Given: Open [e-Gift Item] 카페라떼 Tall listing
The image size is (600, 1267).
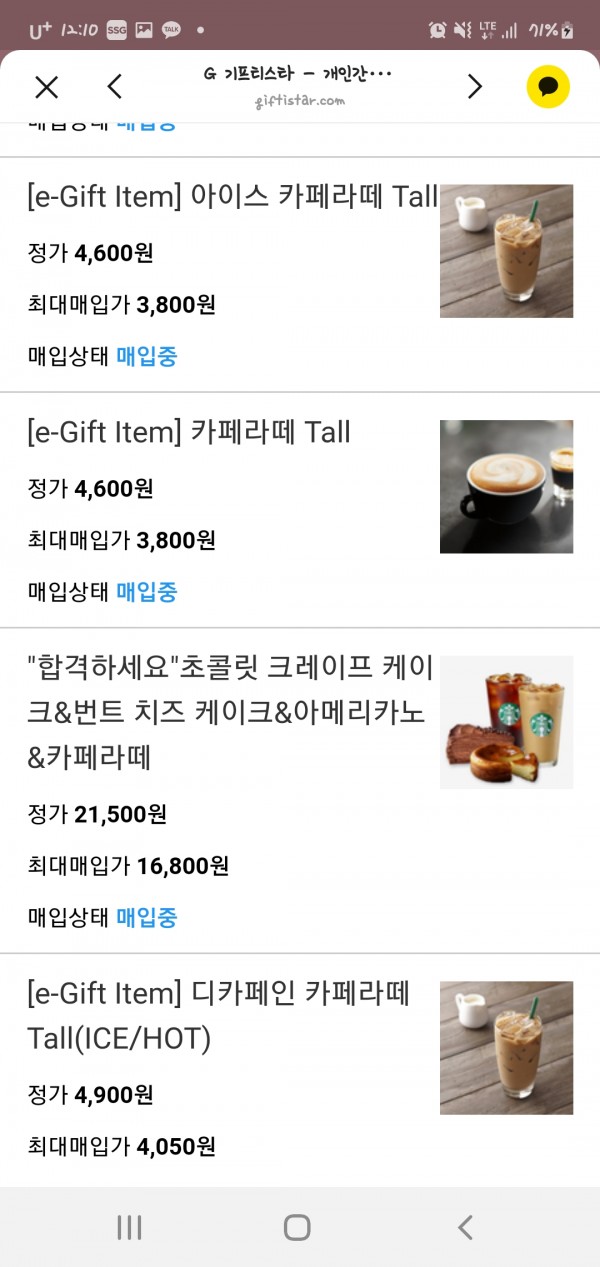Looking at the screenshot, I should (x=189, y=432).
